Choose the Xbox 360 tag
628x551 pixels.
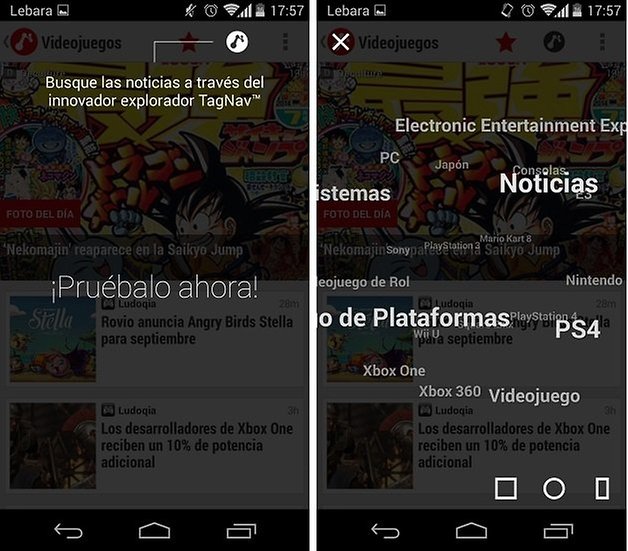click(x=449, y=391)
